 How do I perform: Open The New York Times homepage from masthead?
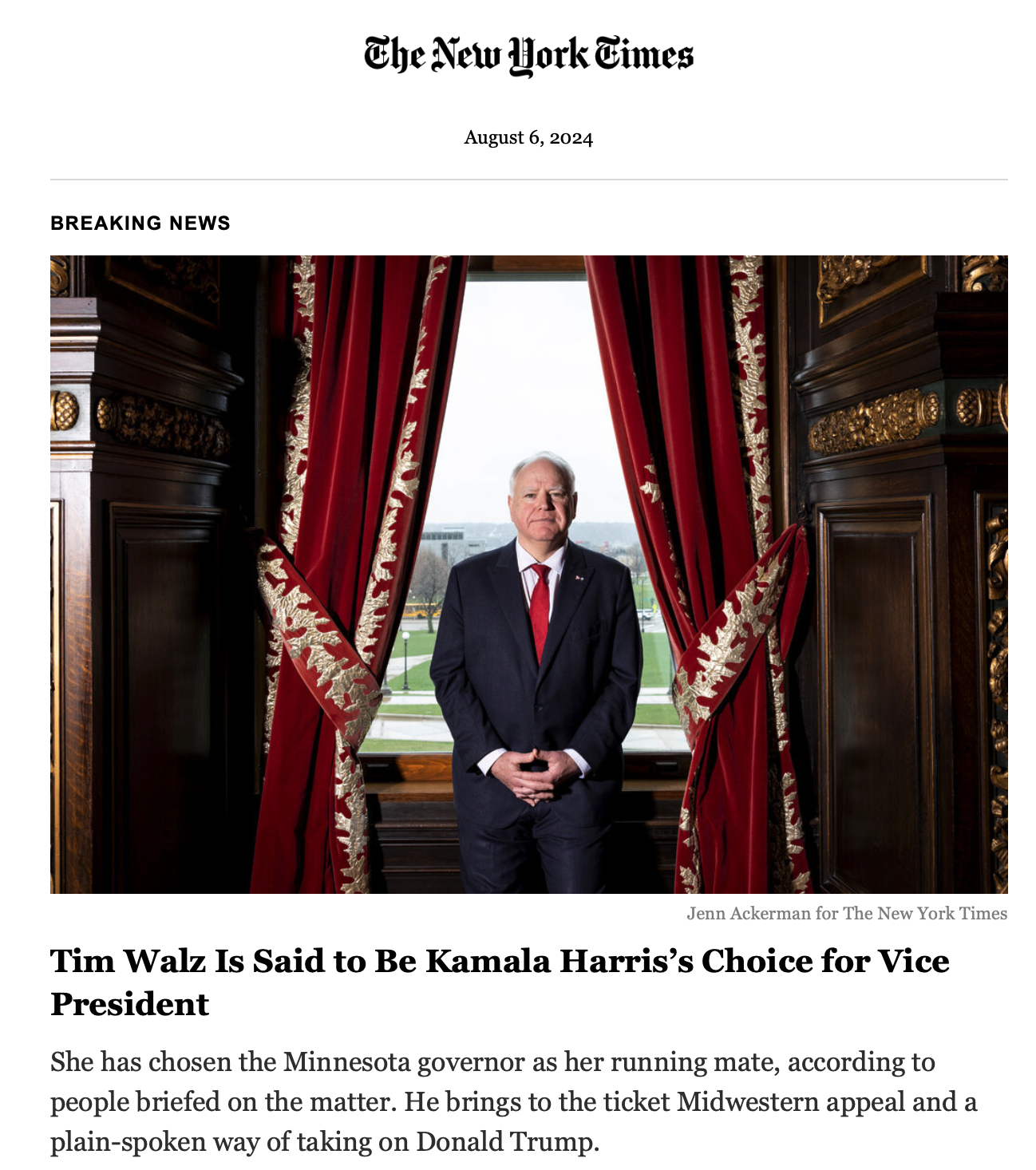pos(528,55)
